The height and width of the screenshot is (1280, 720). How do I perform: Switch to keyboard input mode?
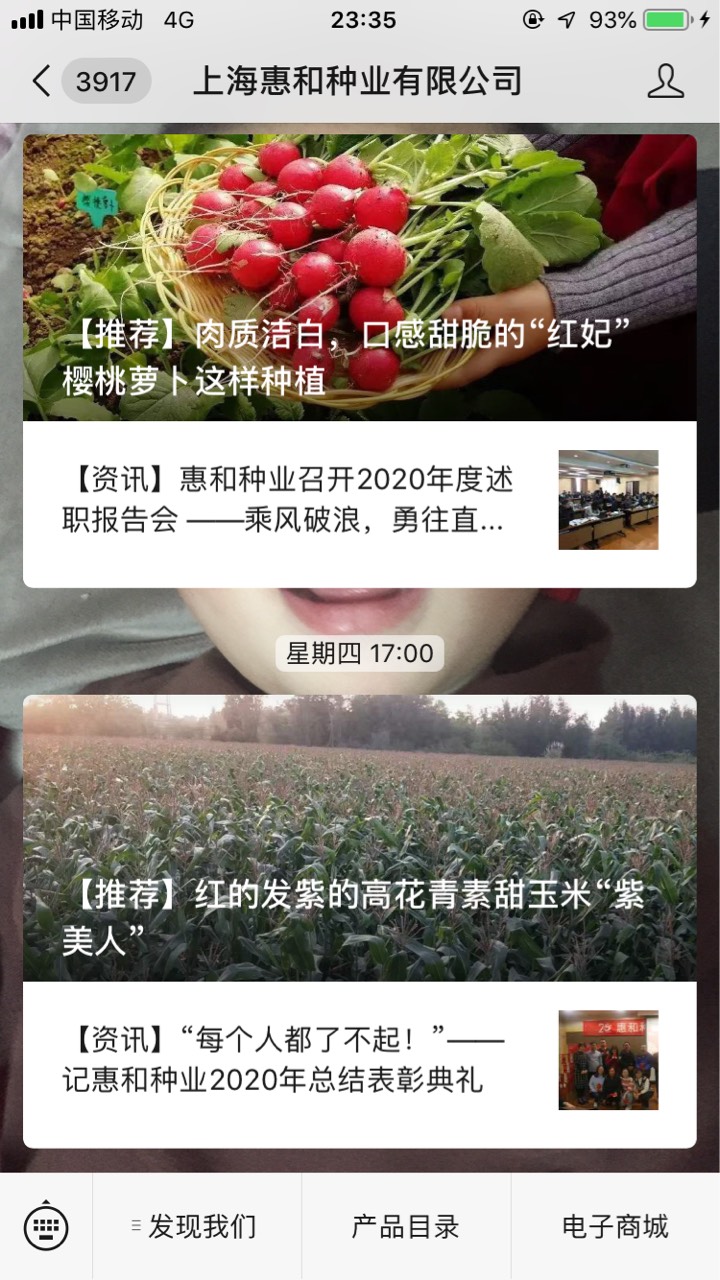(46, 1226)
